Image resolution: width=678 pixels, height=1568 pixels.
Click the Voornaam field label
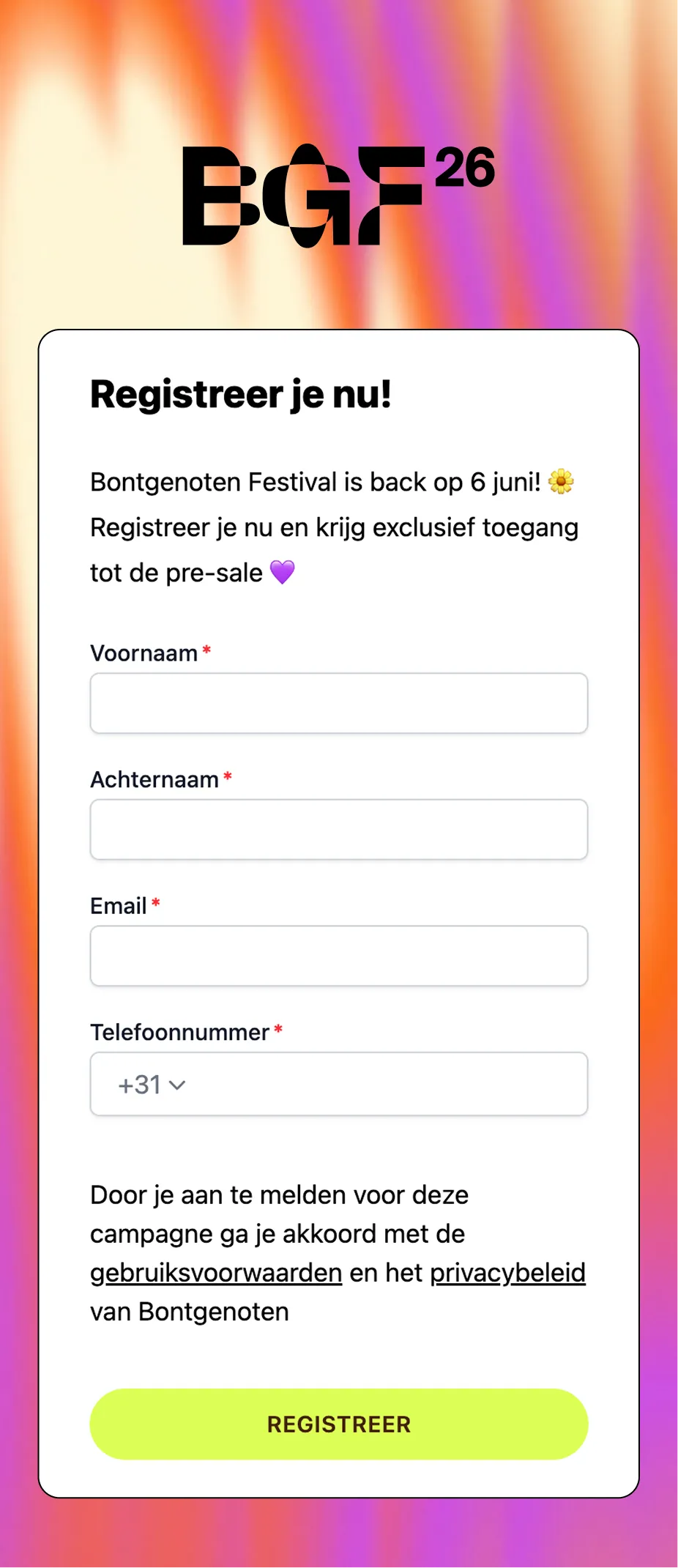click(144, 653)
